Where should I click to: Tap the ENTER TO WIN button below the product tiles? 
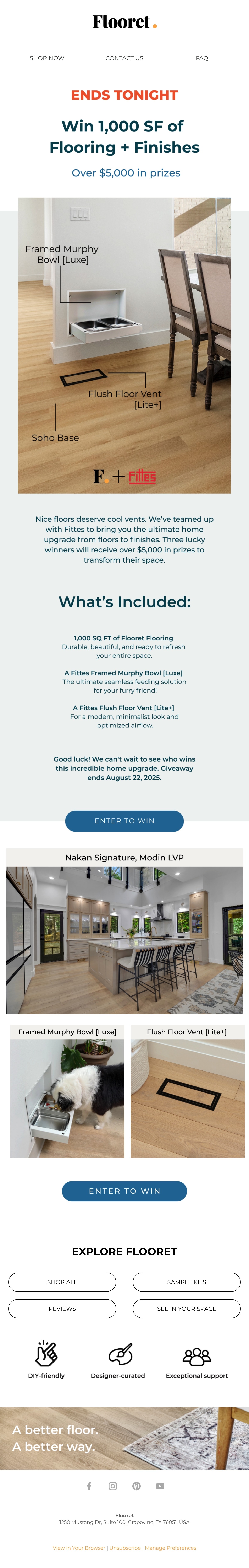point(124,1191)
